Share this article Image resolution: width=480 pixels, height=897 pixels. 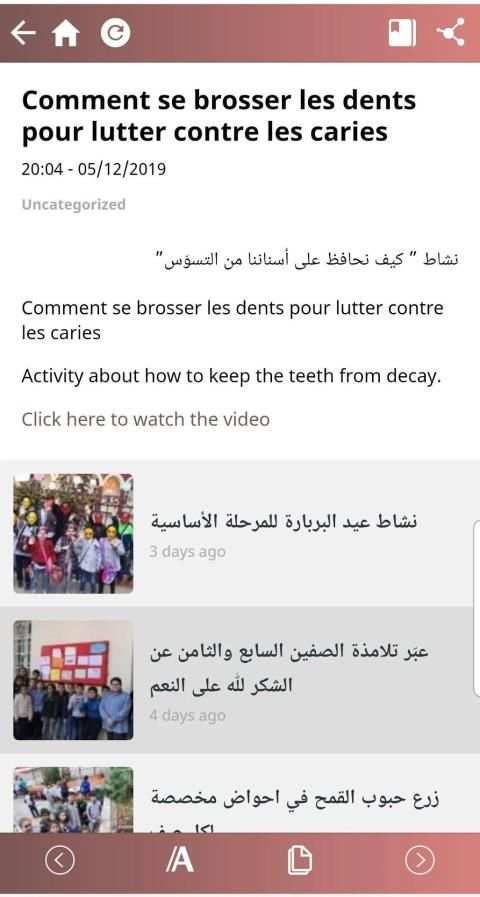click(x=450, y=33)
